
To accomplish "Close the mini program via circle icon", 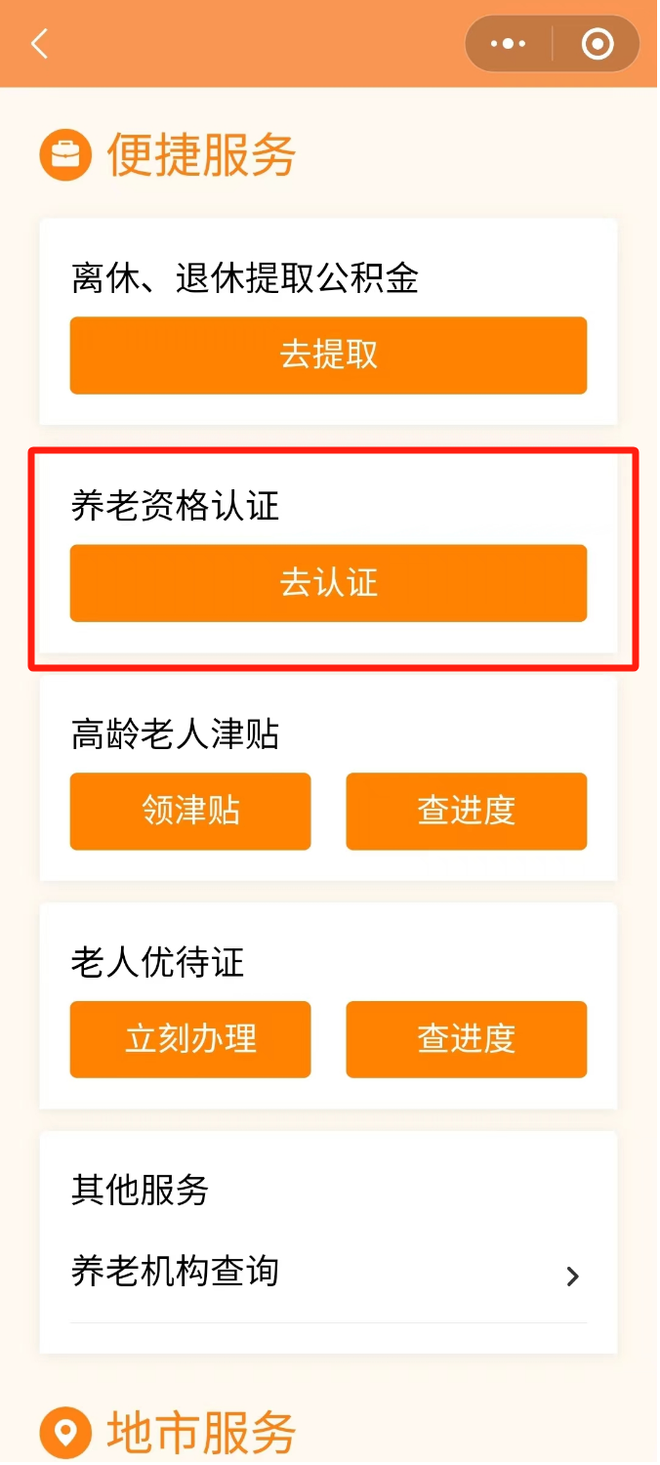I will 597,44.
